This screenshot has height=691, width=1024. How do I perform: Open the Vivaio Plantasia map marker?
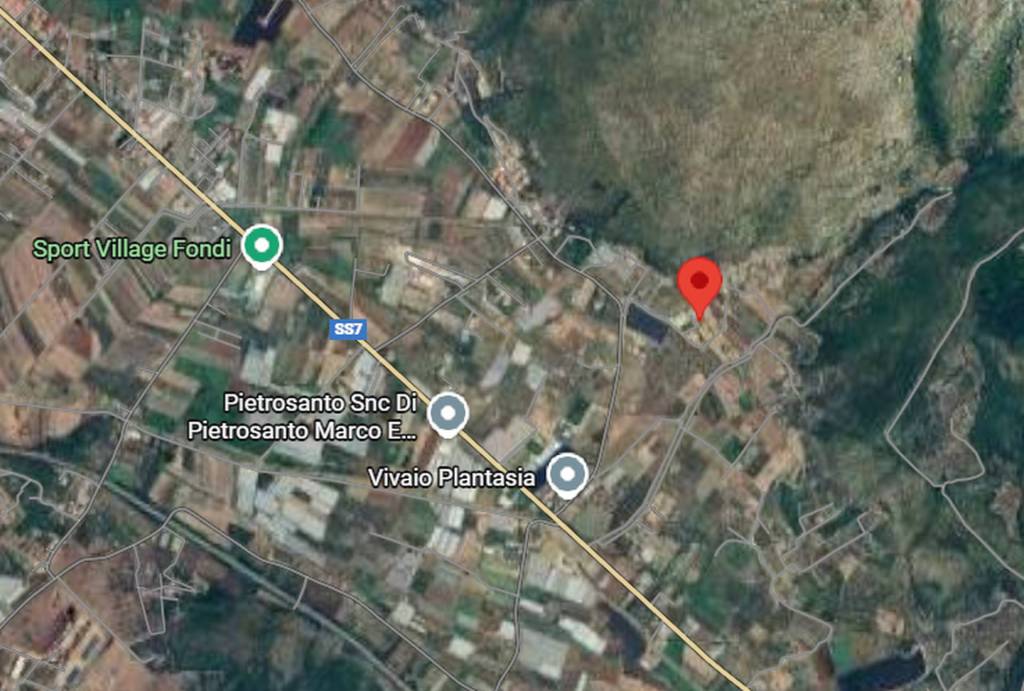pos(568,474)
